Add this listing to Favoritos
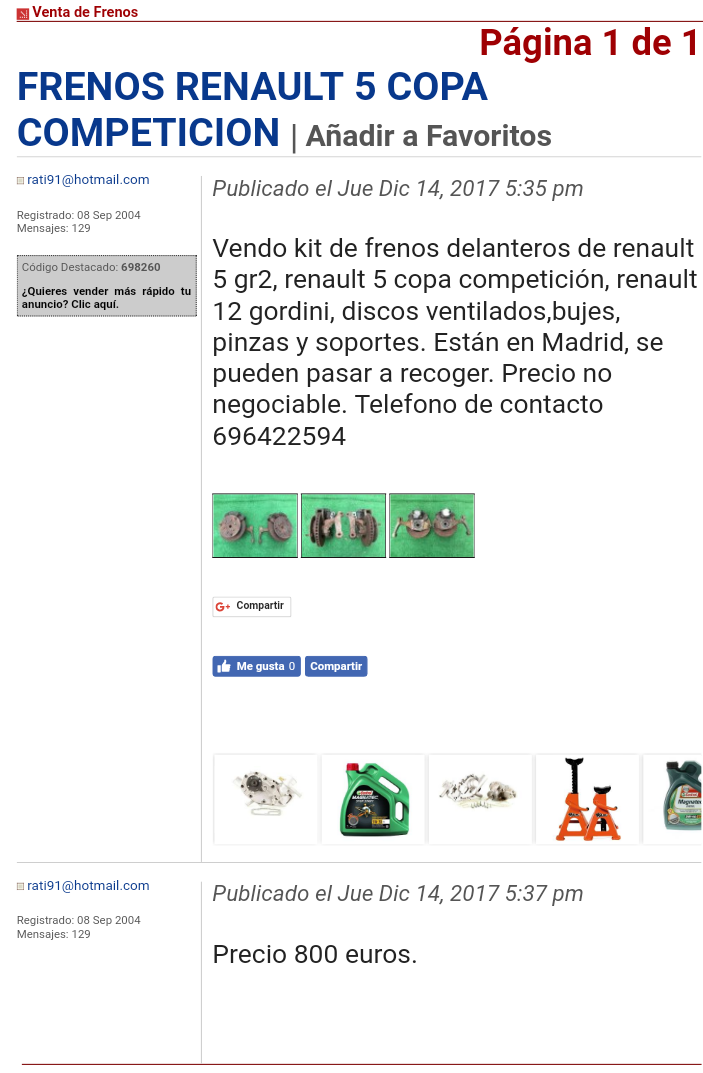Viewport: 703px width, 1073px height. 428,136
